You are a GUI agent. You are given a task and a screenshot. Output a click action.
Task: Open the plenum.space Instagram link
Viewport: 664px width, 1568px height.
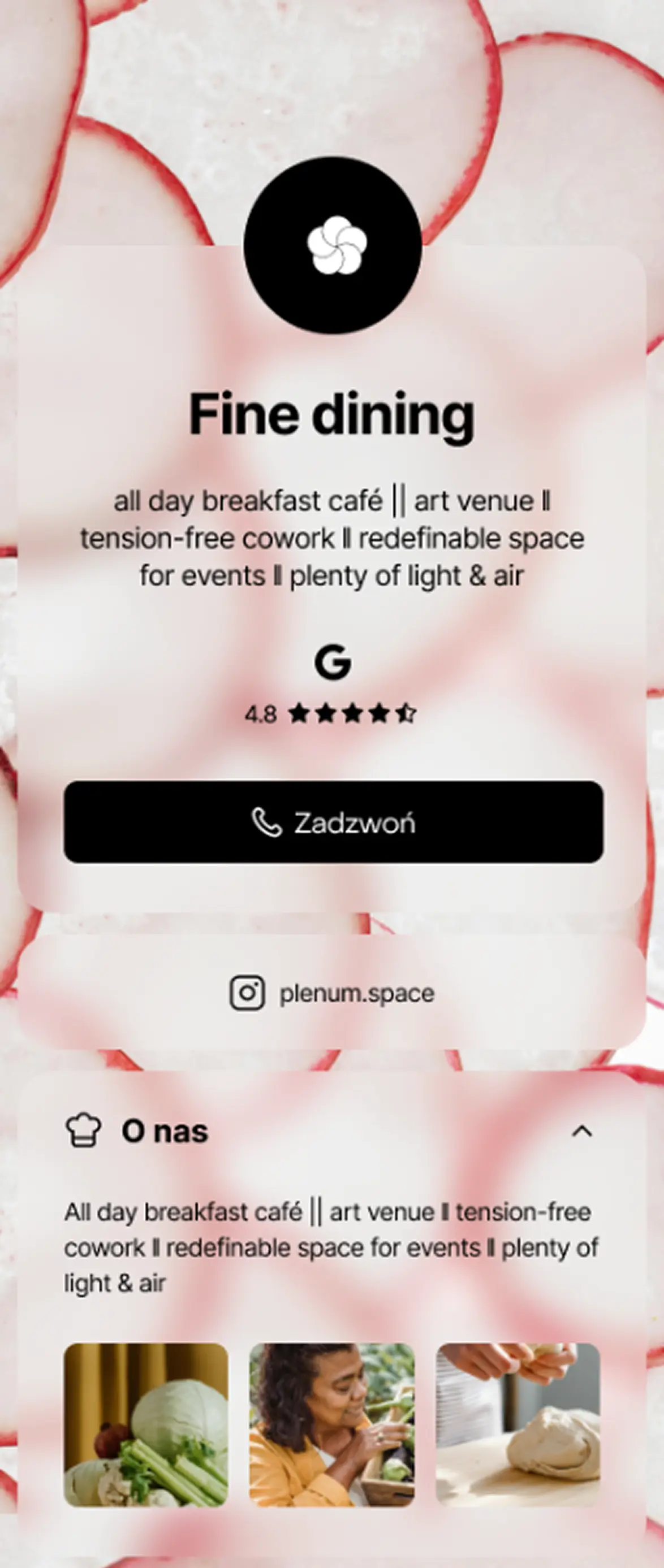pos(332,993)
